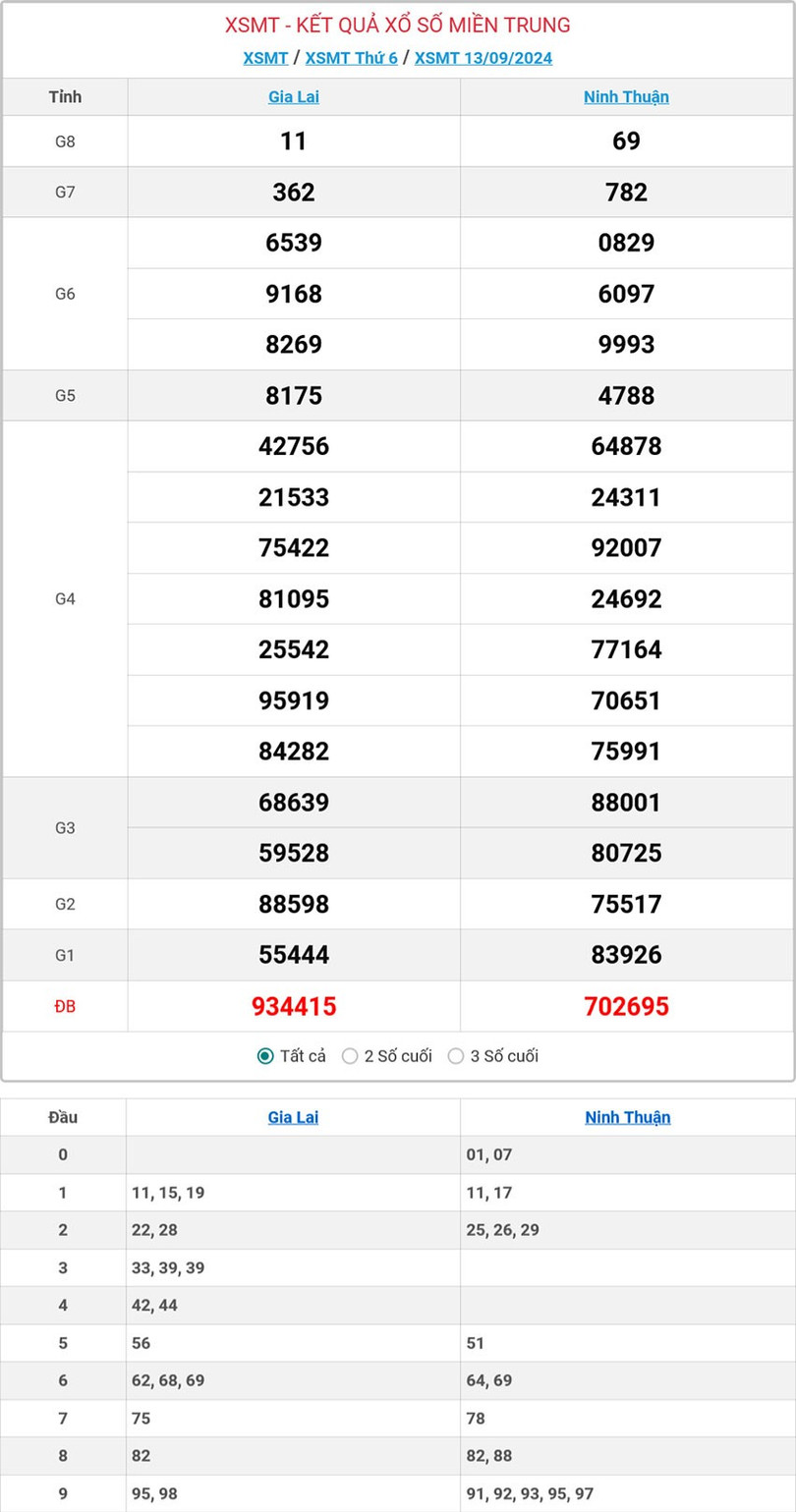
Task: Open the XSMT 13/09/2024 link
Action: [x=483, y=58]
